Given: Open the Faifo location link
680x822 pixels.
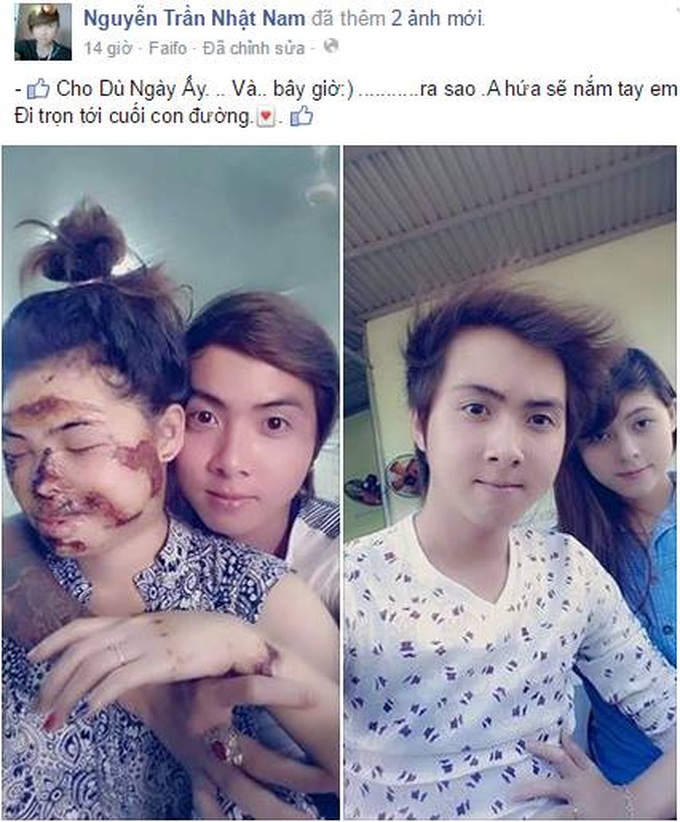Looking at the screenshot, I should tap(169, 46).
